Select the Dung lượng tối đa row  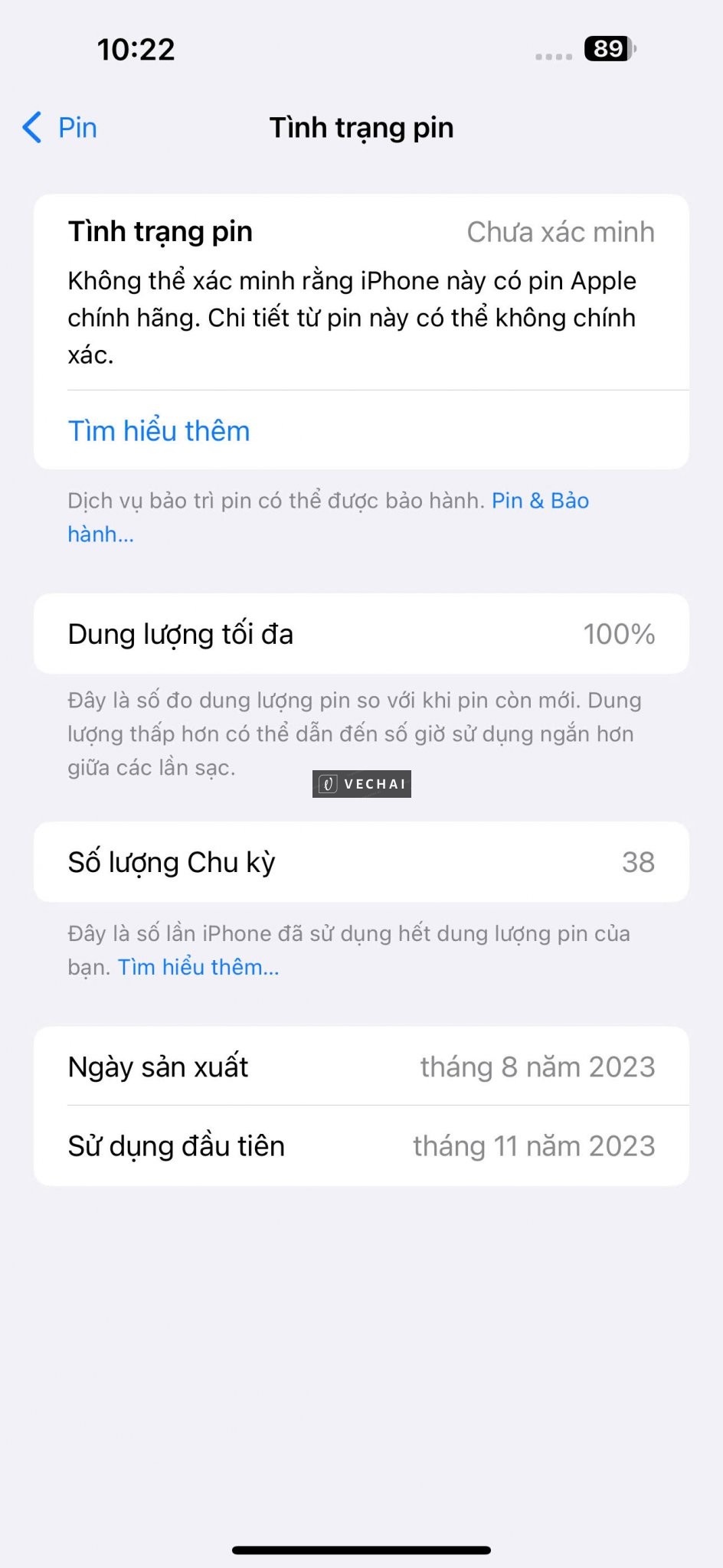pyautogui.click(x=361, y=634)
